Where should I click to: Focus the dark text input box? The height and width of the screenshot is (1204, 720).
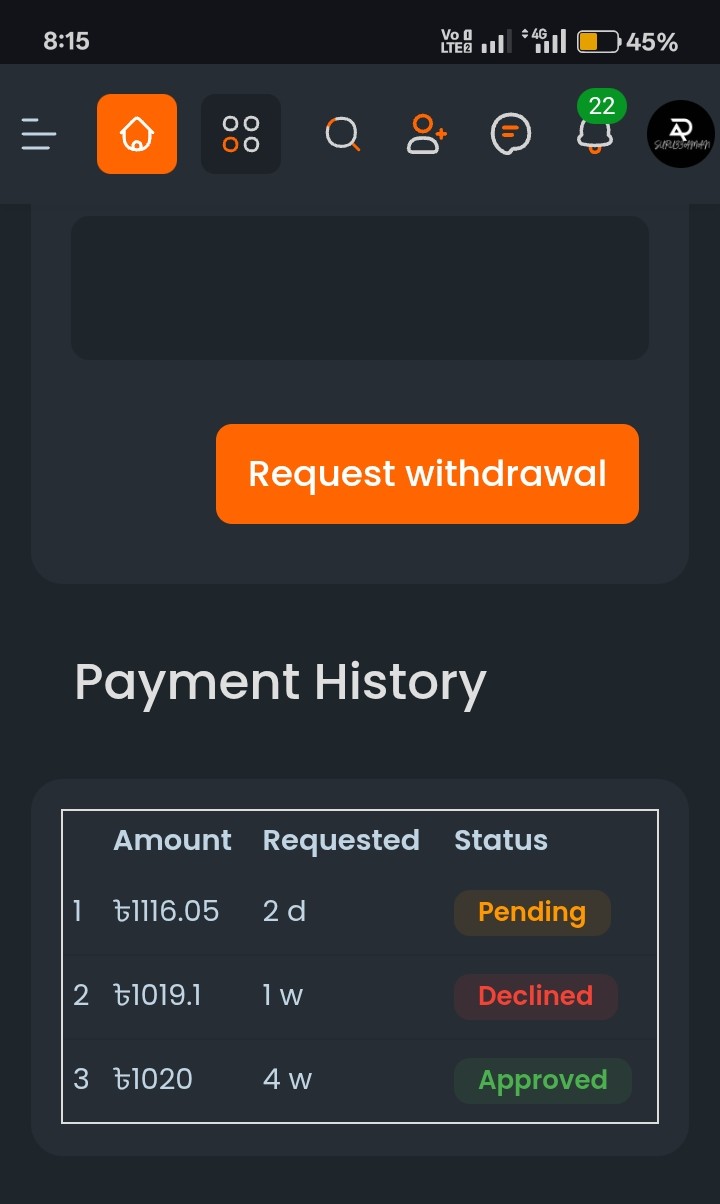pos(360,288)
